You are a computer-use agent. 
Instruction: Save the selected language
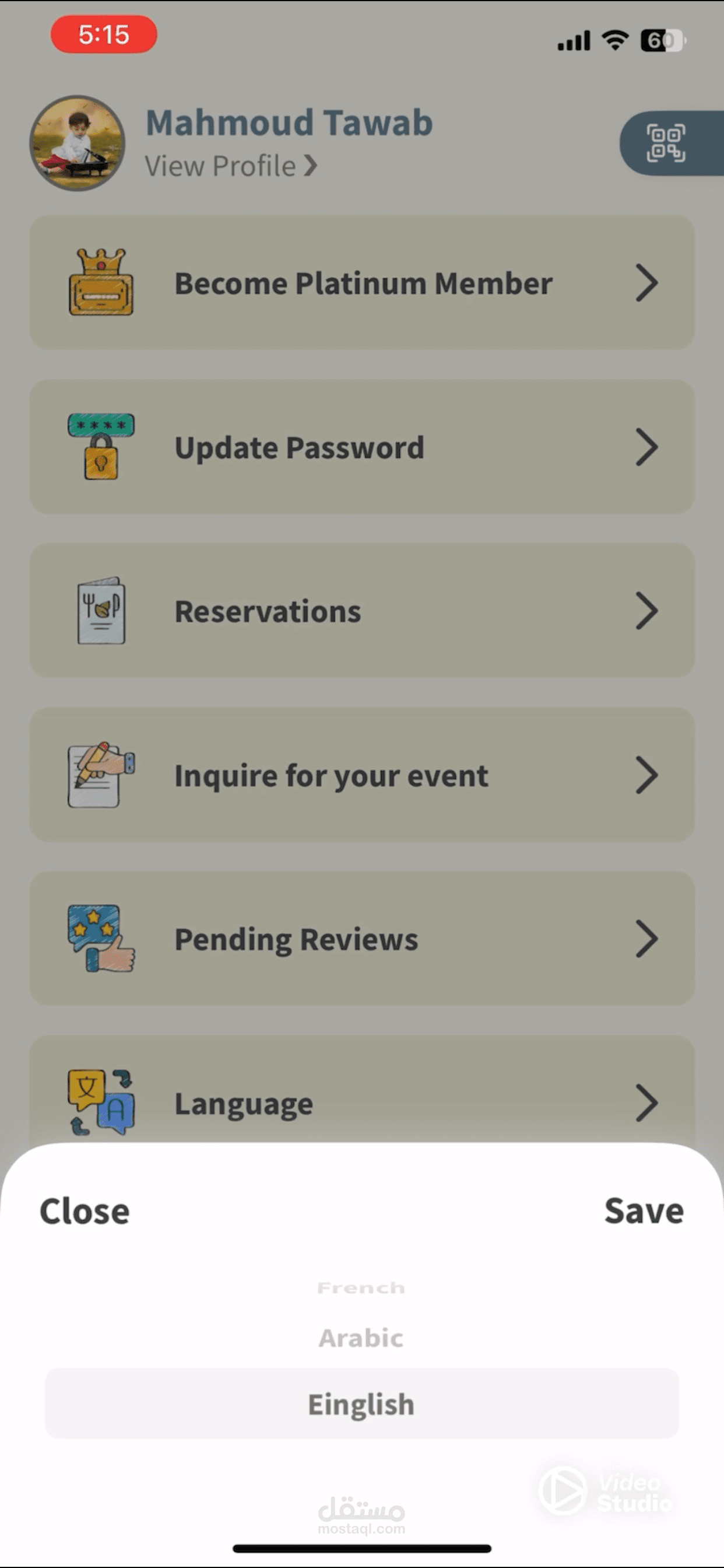point(643,1210)
